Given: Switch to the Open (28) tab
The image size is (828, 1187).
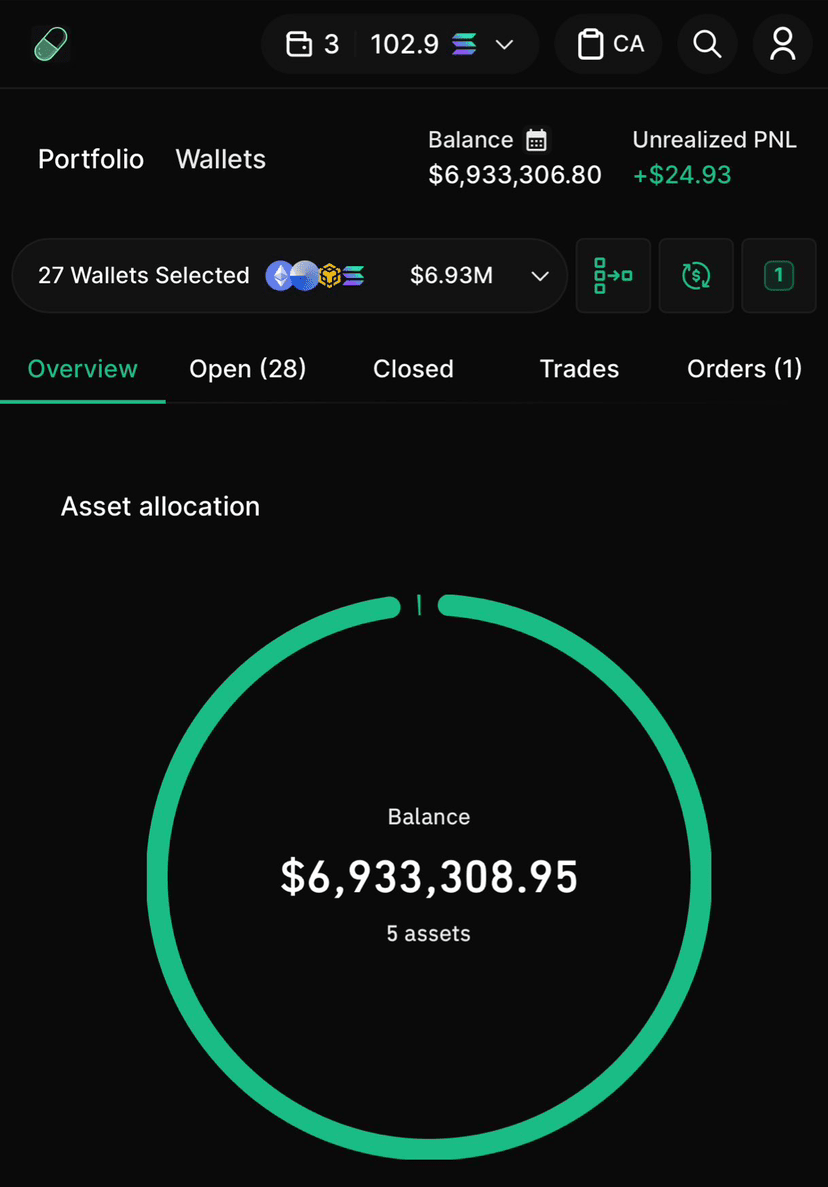Looking at the screenshot, I should [x=247, y=369].
